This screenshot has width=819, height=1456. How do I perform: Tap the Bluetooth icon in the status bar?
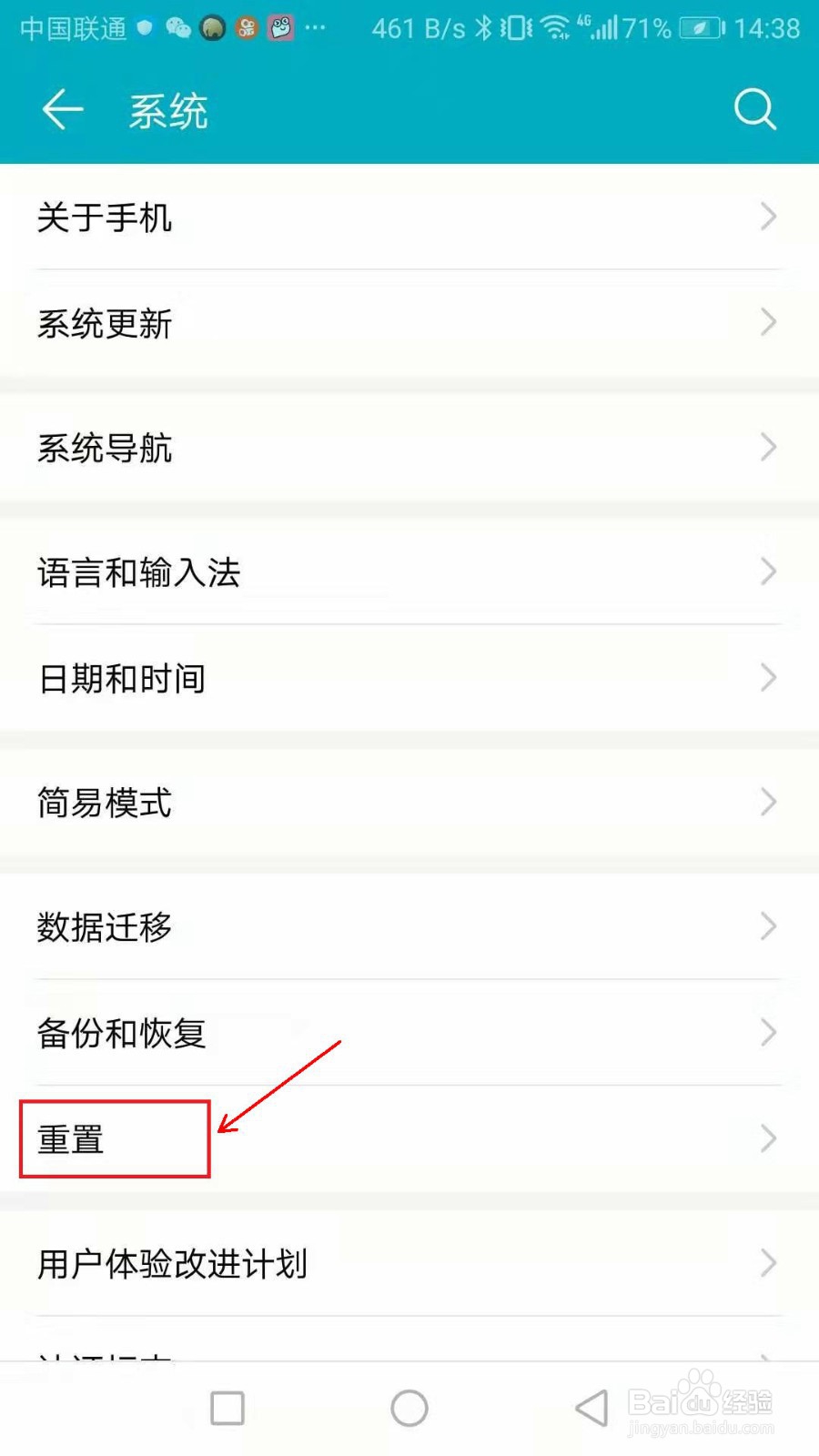[x=483, y=28]
